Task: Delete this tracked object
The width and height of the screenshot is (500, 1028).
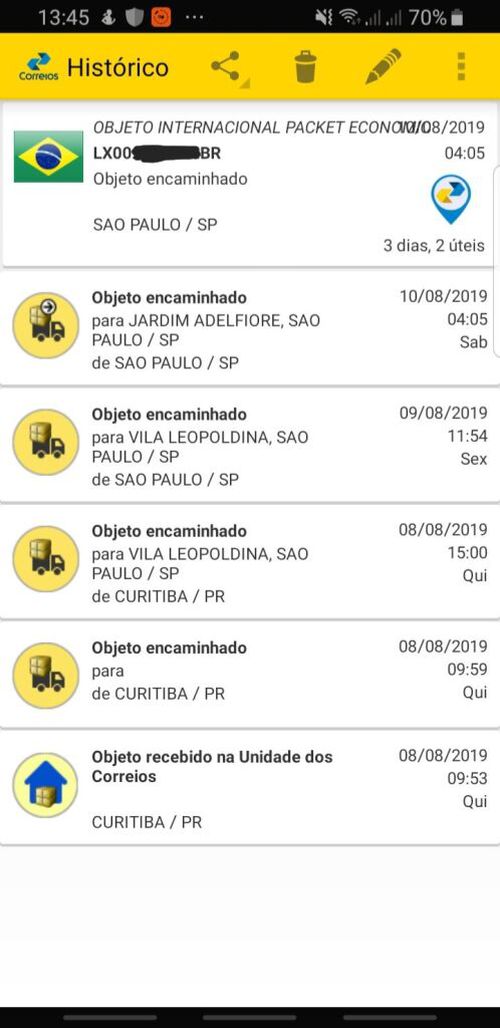Action: coord(305,67)
